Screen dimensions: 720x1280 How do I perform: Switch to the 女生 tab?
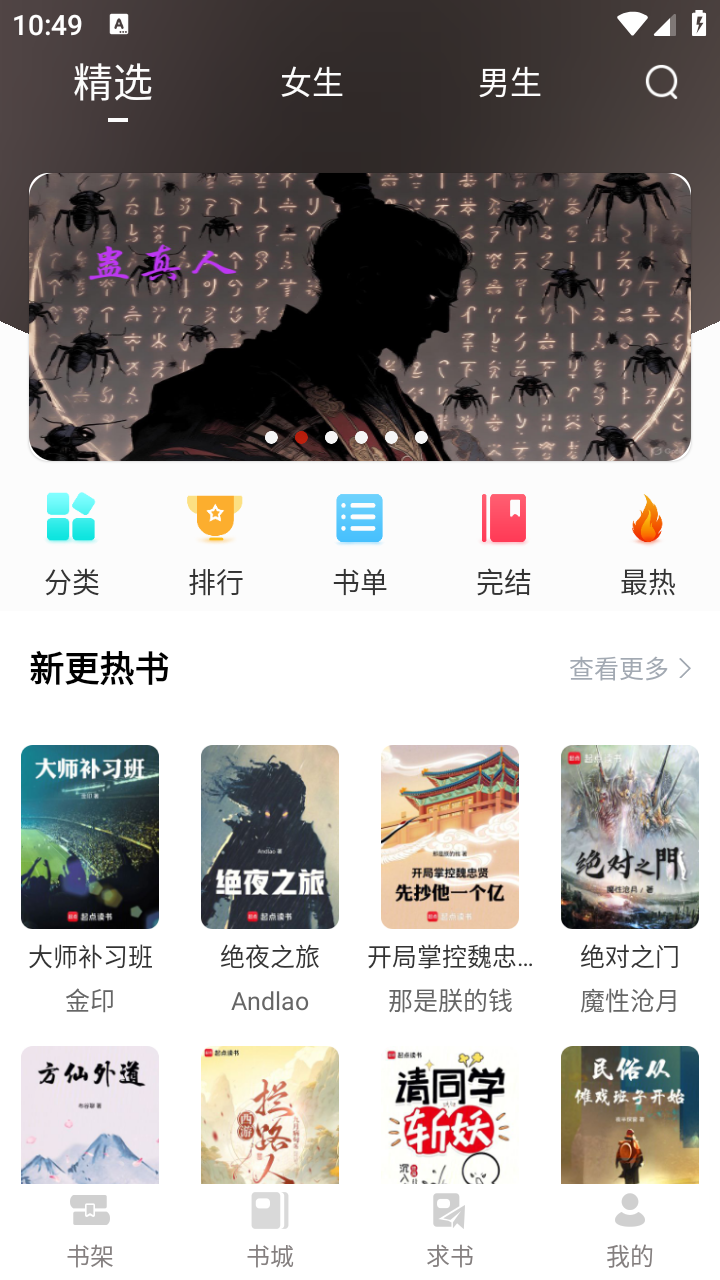tap(311, 83)
